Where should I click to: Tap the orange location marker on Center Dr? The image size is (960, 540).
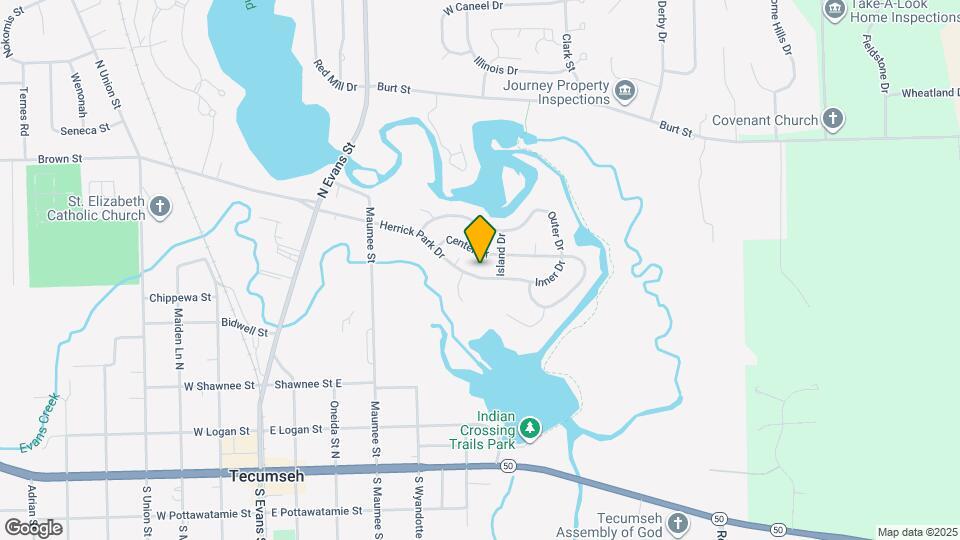[x=480, y=238]
